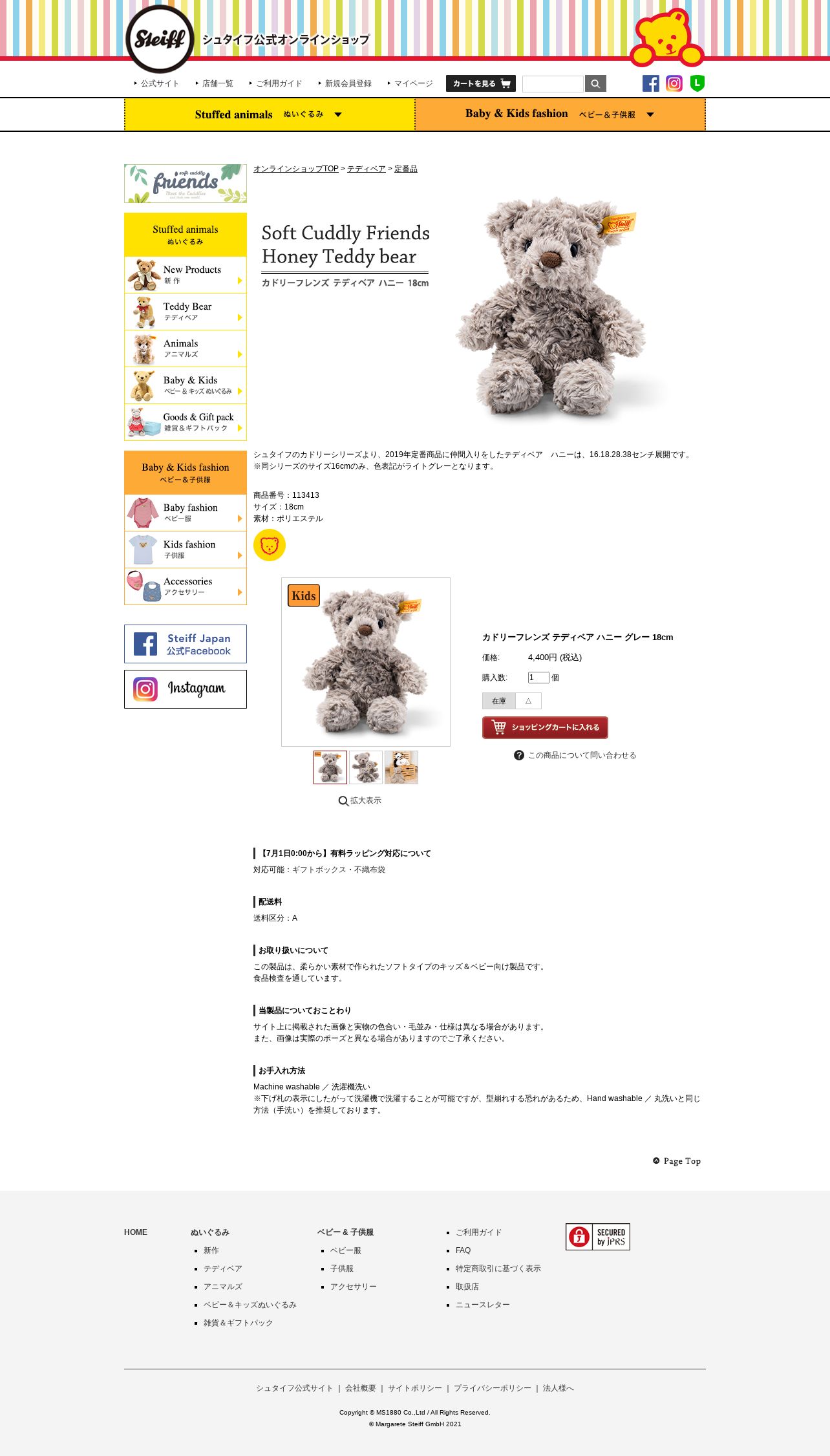Open New Products in sidebar
Viewport: 830px width, 1456px height.
[x=186, y=275]
